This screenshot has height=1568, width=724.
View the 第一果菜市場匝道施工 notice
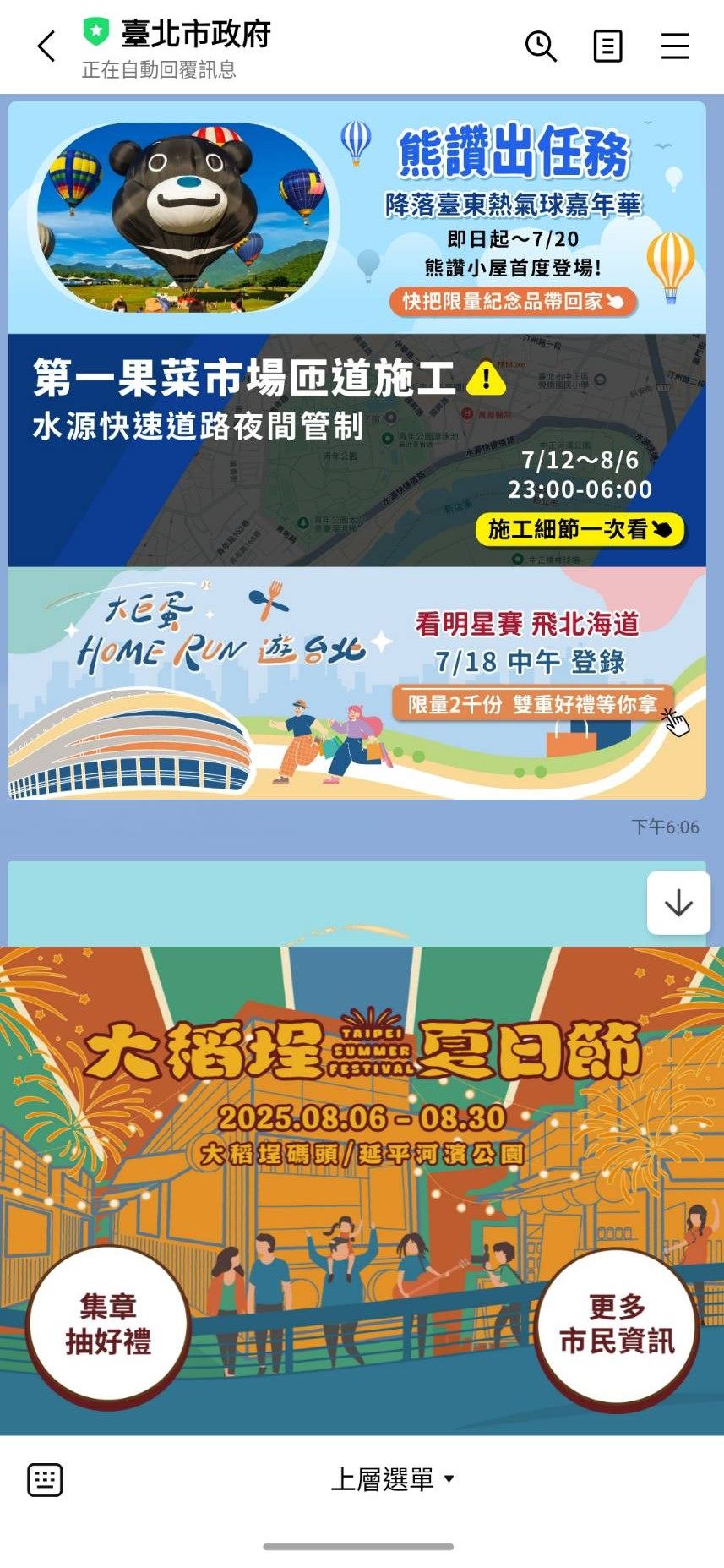[x=357, y=450]
